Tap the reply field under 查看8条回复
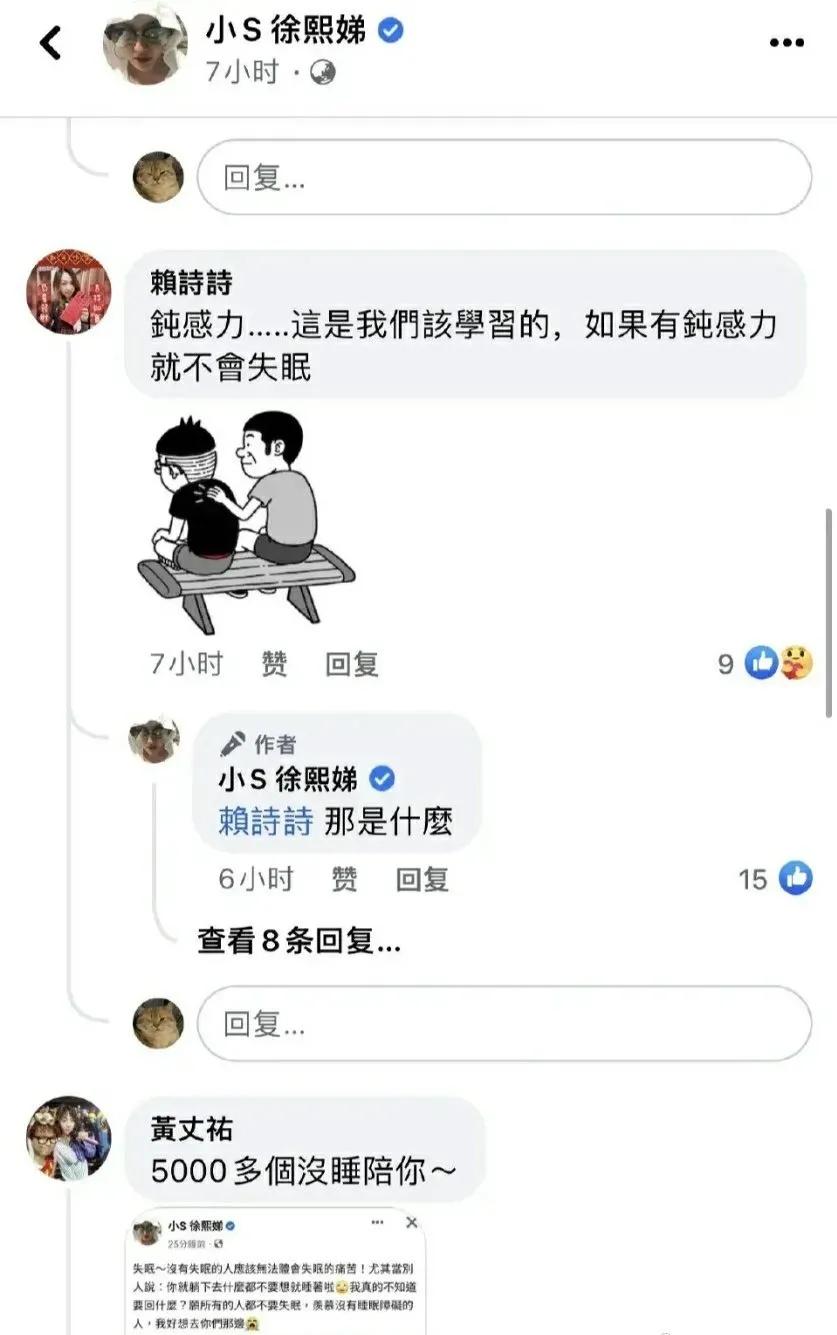 (504, 1024)
